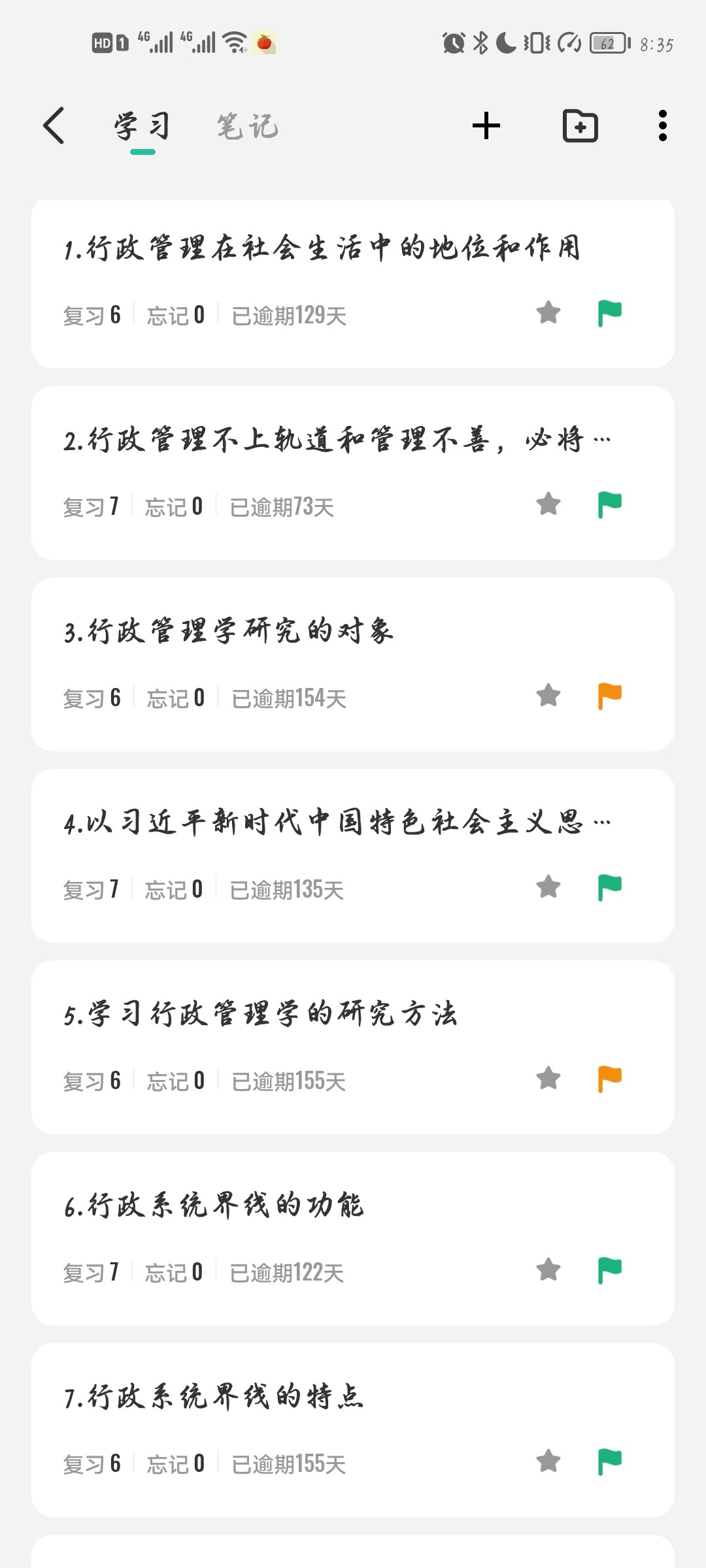Tap the orange flag on 学习行政管理学的研究方法
This screenshot has height=1568, width=706.
click(610, 1079)
